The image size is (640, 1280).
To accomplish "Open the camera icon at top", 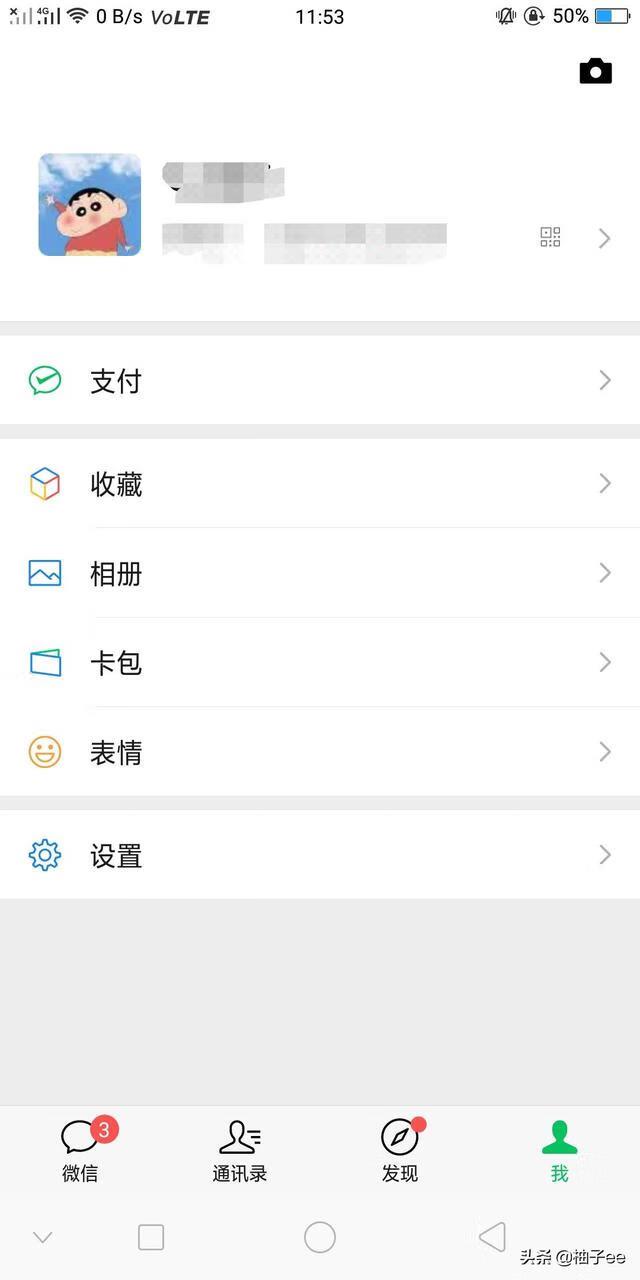I will click(595, 71).
